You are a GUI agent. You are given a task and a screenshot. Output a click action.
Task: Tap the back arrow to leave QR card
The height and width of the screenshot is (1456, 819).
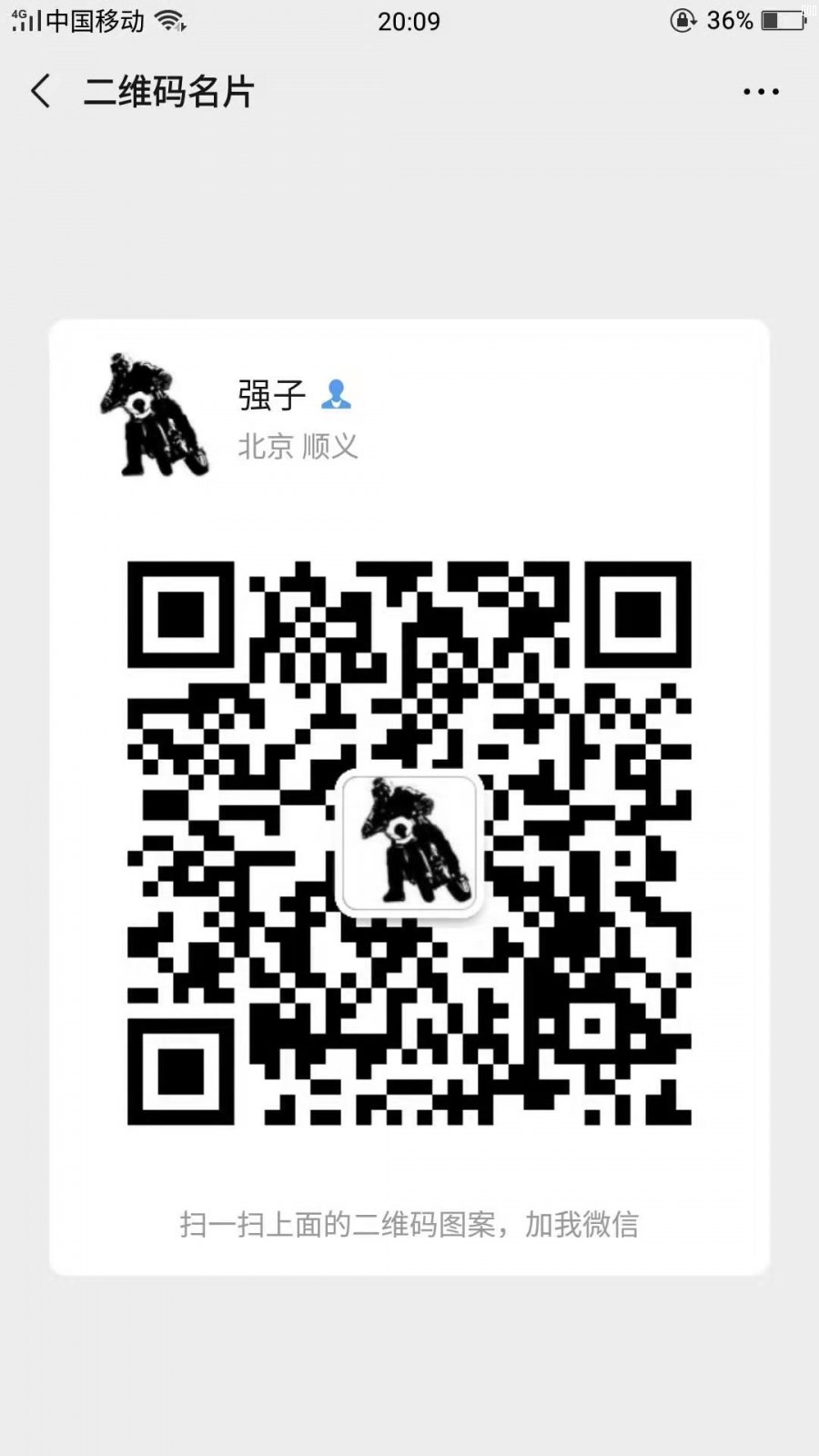38,91
